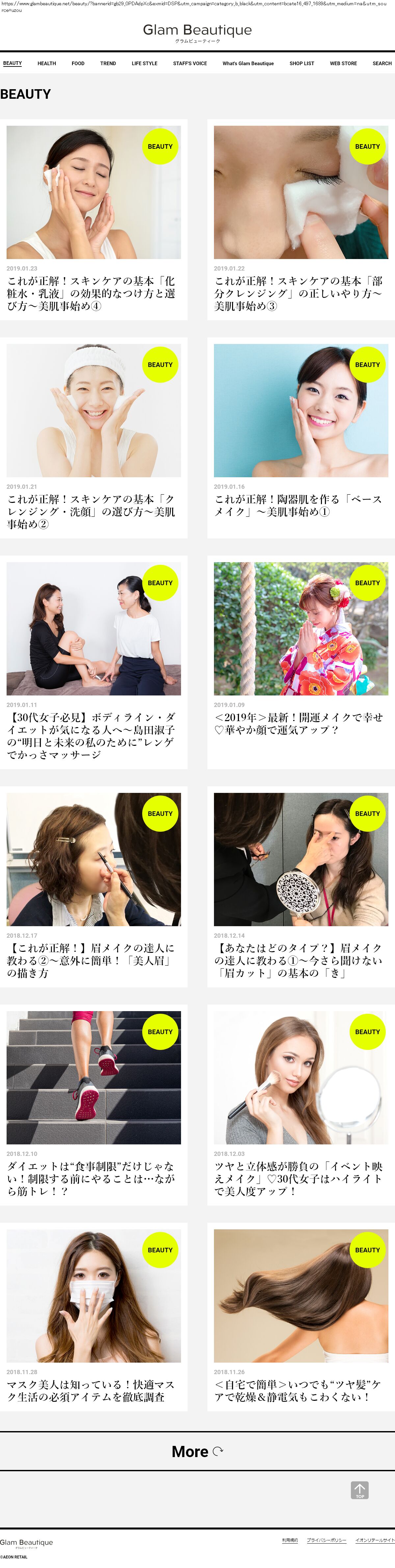
Task: Open the HEALTH category
Action: [x=46, y=63]
